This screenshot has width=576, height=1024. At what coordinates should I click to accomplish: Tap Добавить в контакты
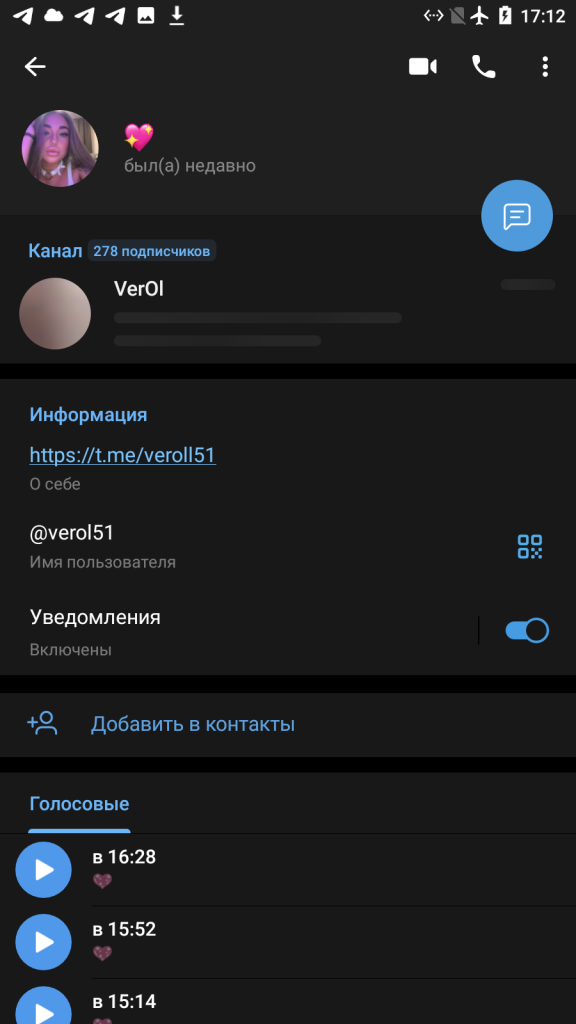[x=288, y=724]
